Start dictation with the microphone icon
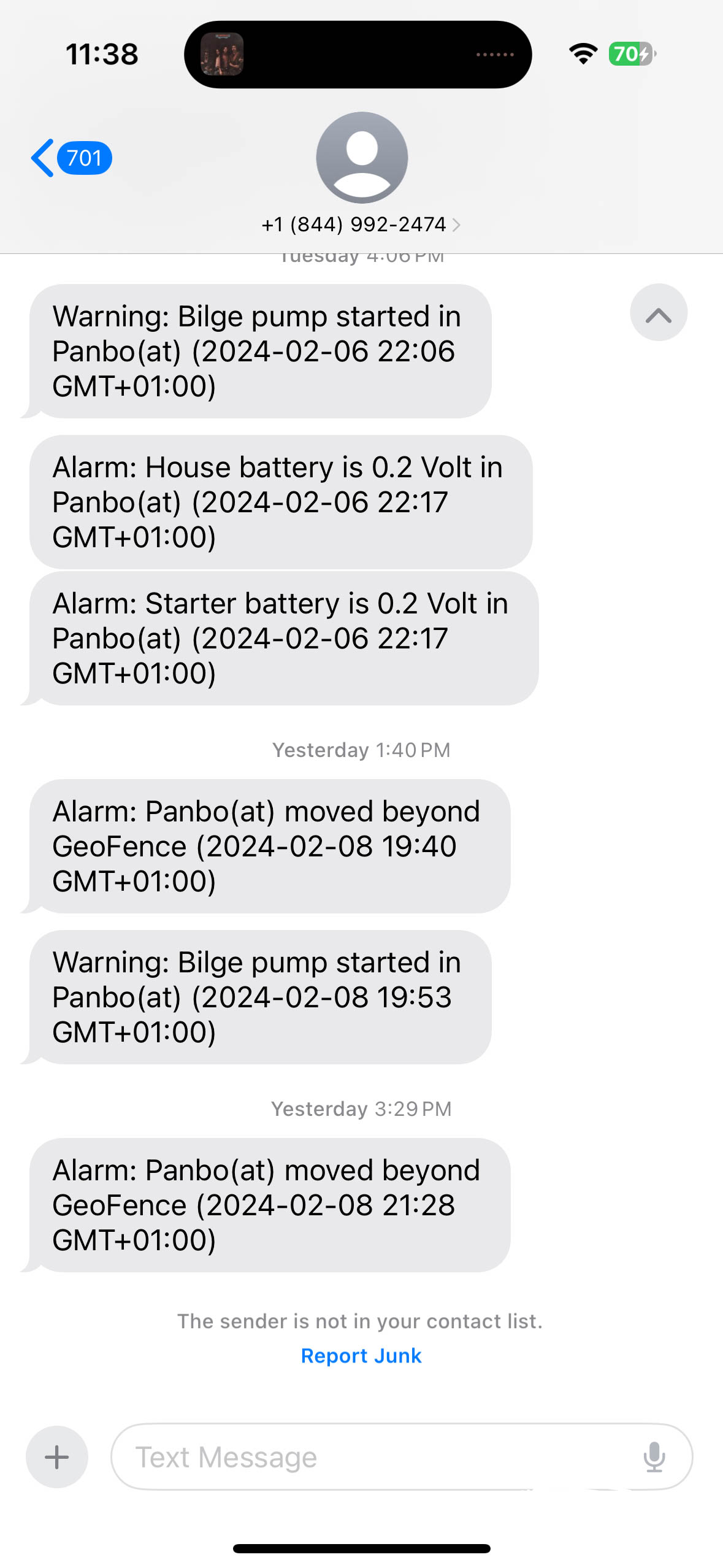Image resolution: width=723 pixels, height=1568 pixels. 654,1457
